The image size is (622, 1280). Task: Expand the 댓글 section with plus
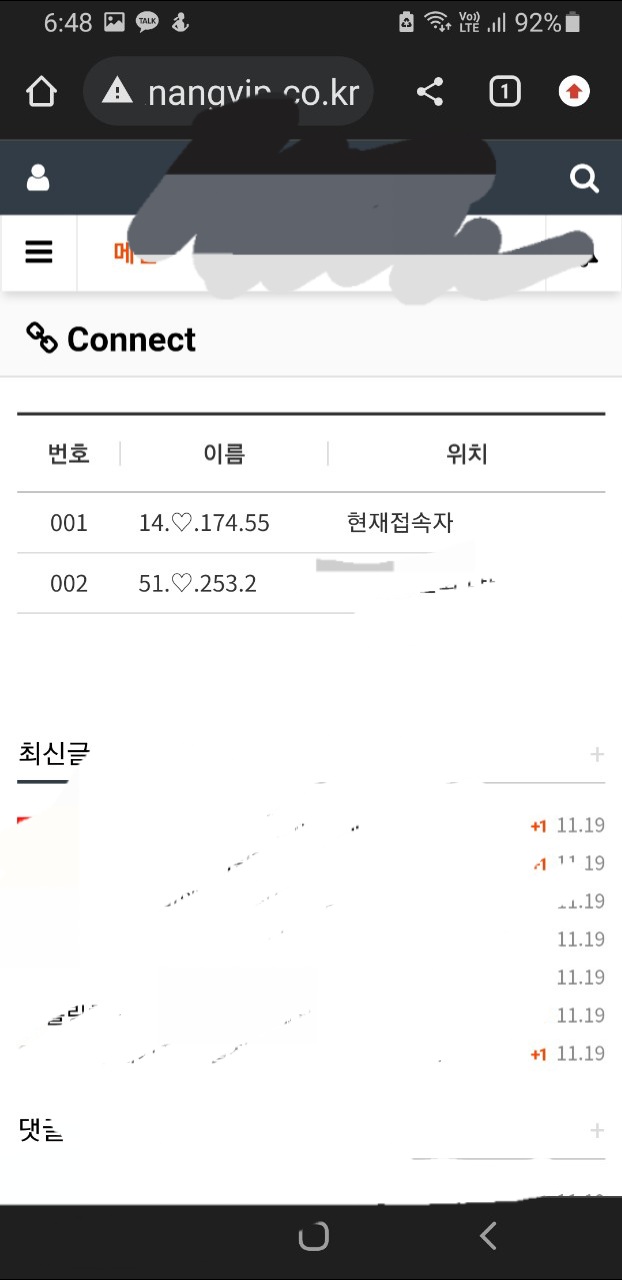(597, 1131)
